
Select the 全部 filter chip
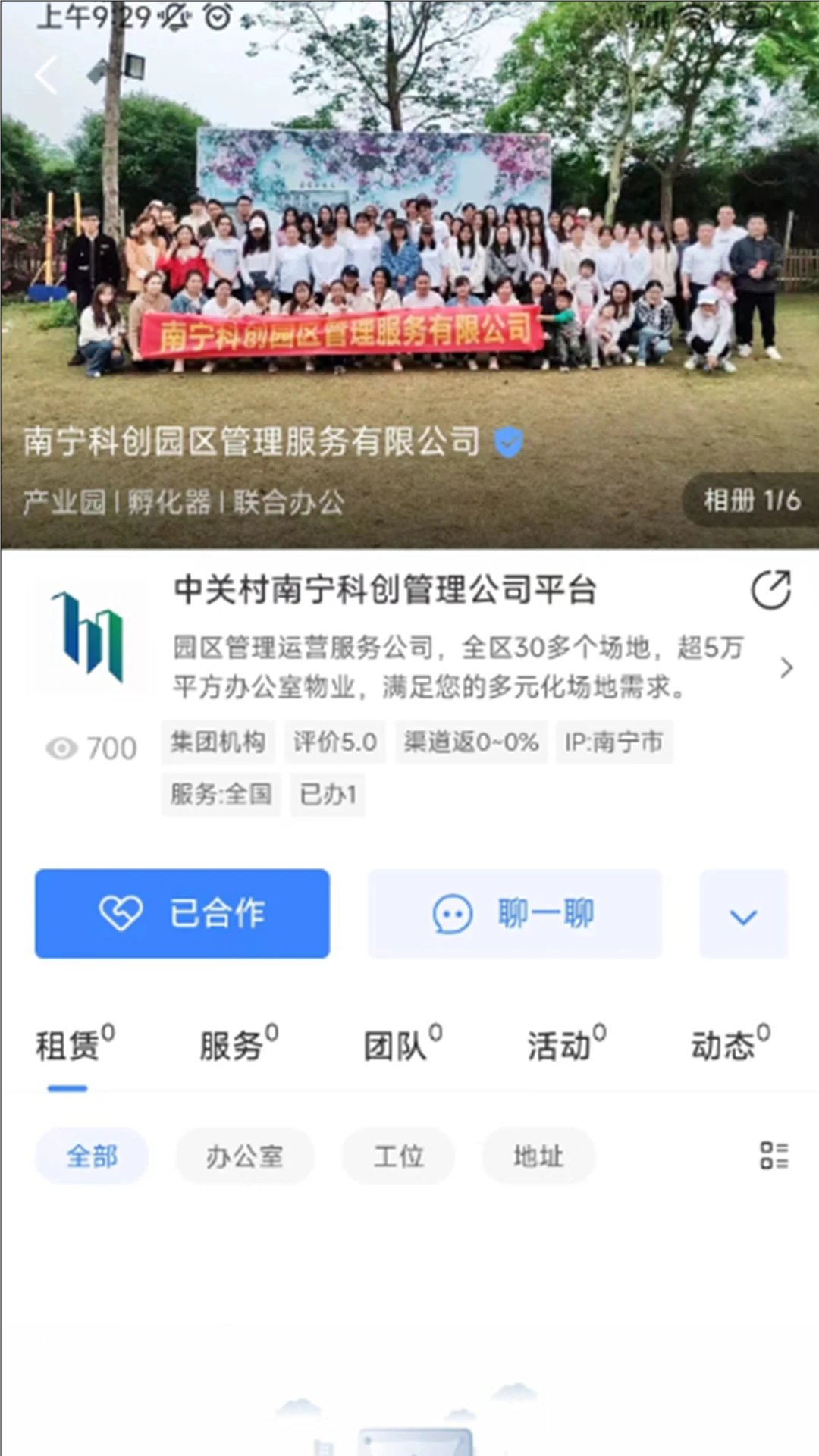pyautogui.click(x=92, y=1156)
